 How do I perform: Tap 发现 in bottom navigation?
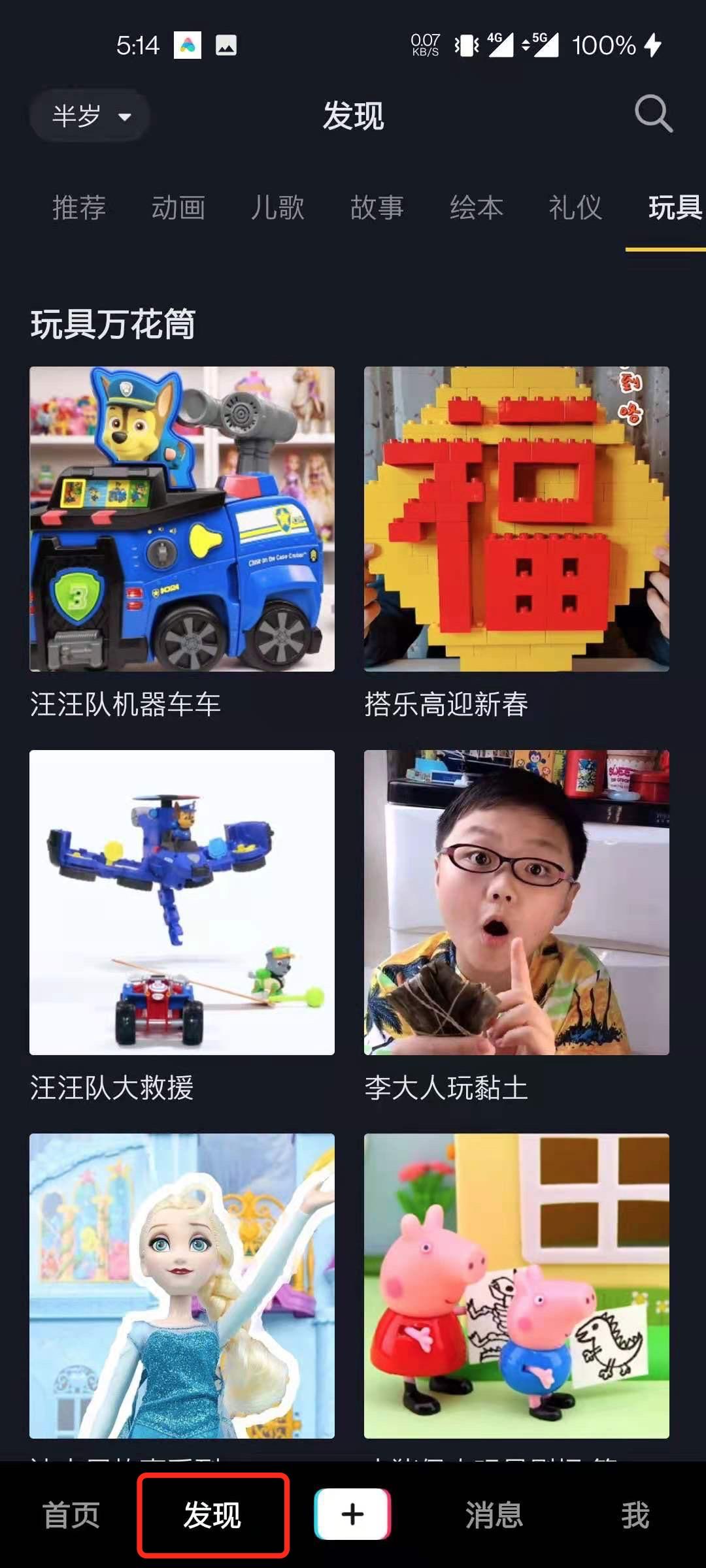tap(212, 1515)
